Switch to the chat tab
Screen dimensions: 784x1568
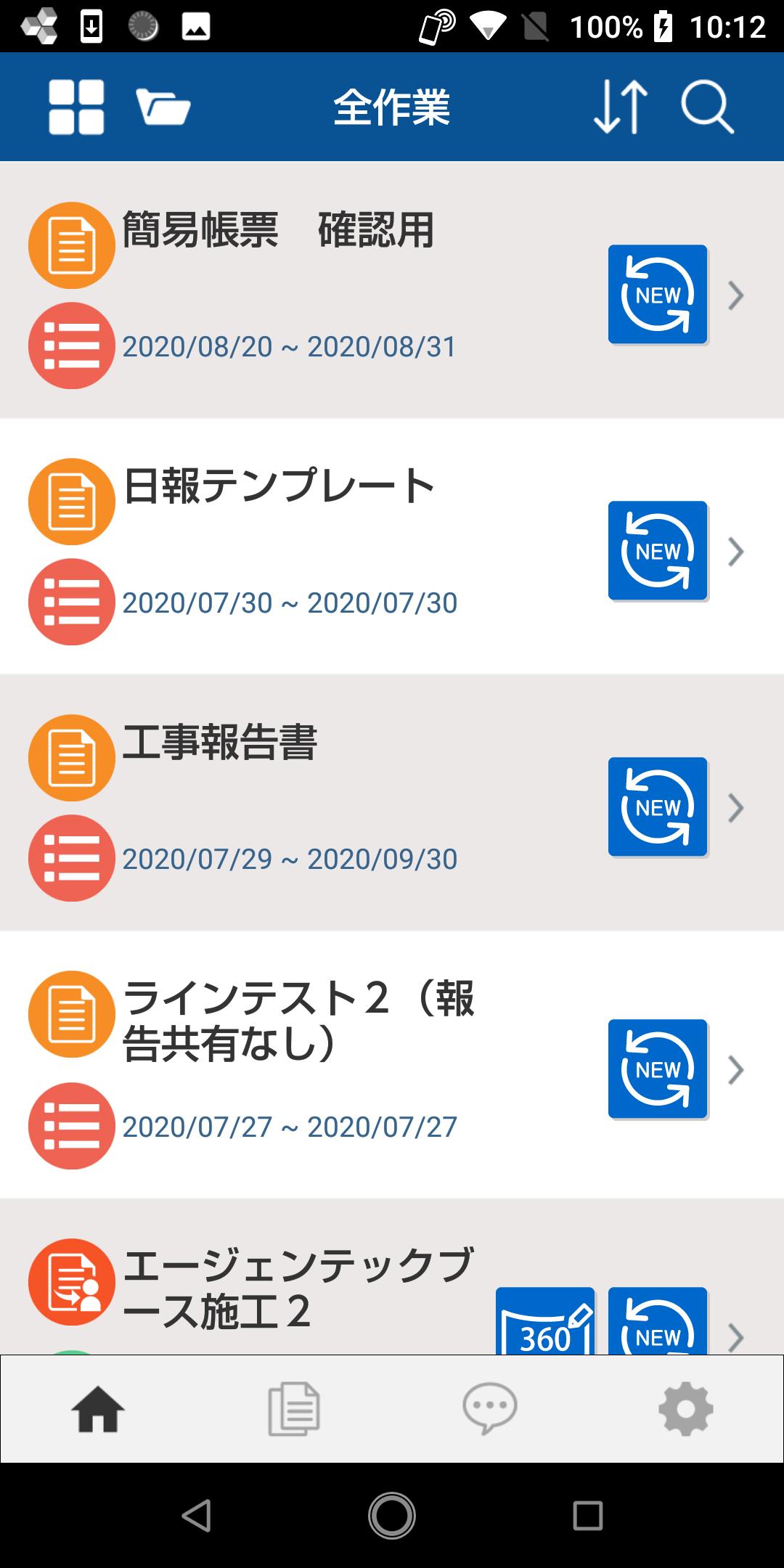(490, 1409)
